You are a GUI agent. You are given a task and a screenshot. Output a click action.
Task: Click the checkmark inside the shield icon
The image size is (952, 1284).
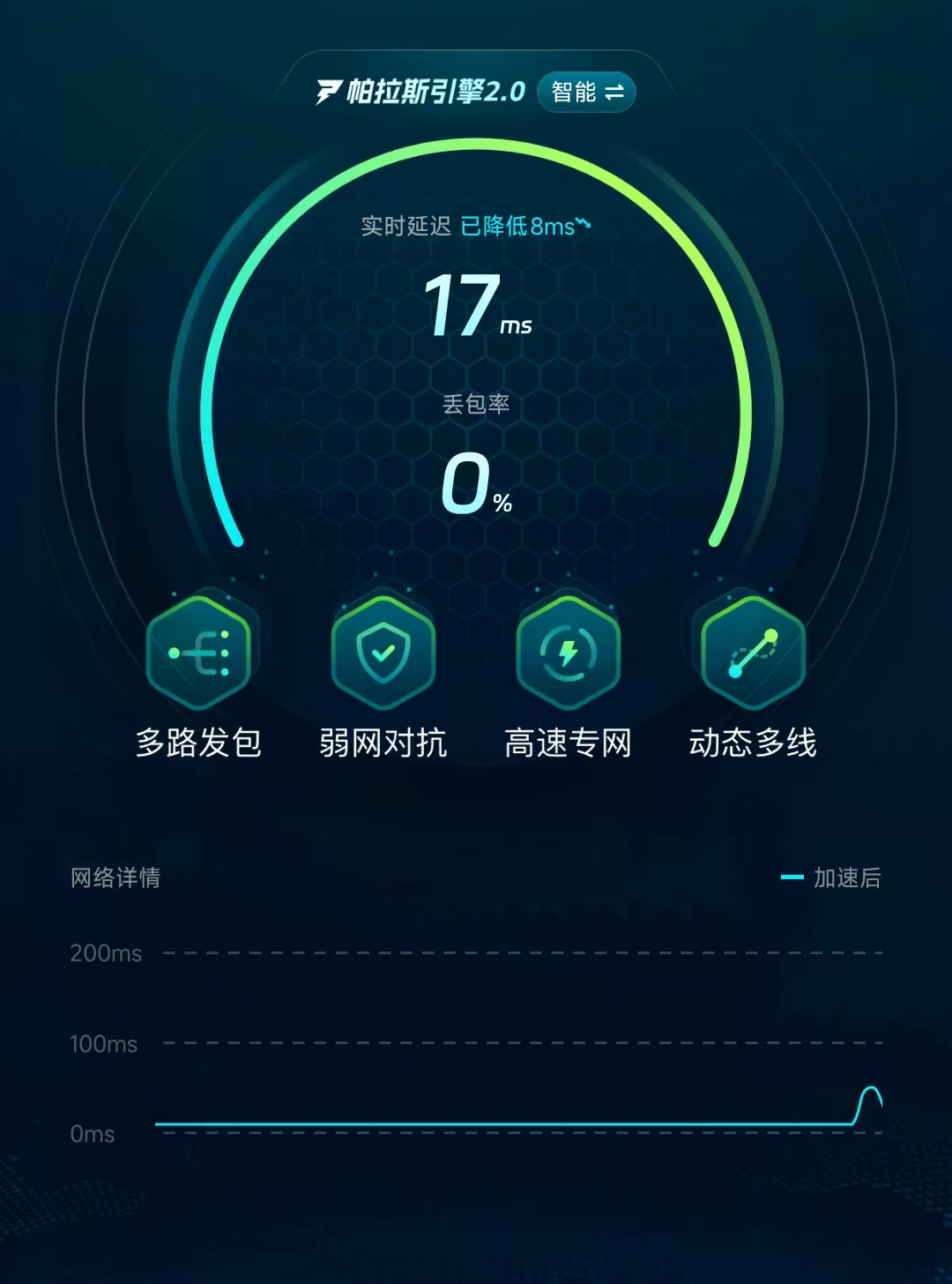pyautogui.click(x=384, y=654)
